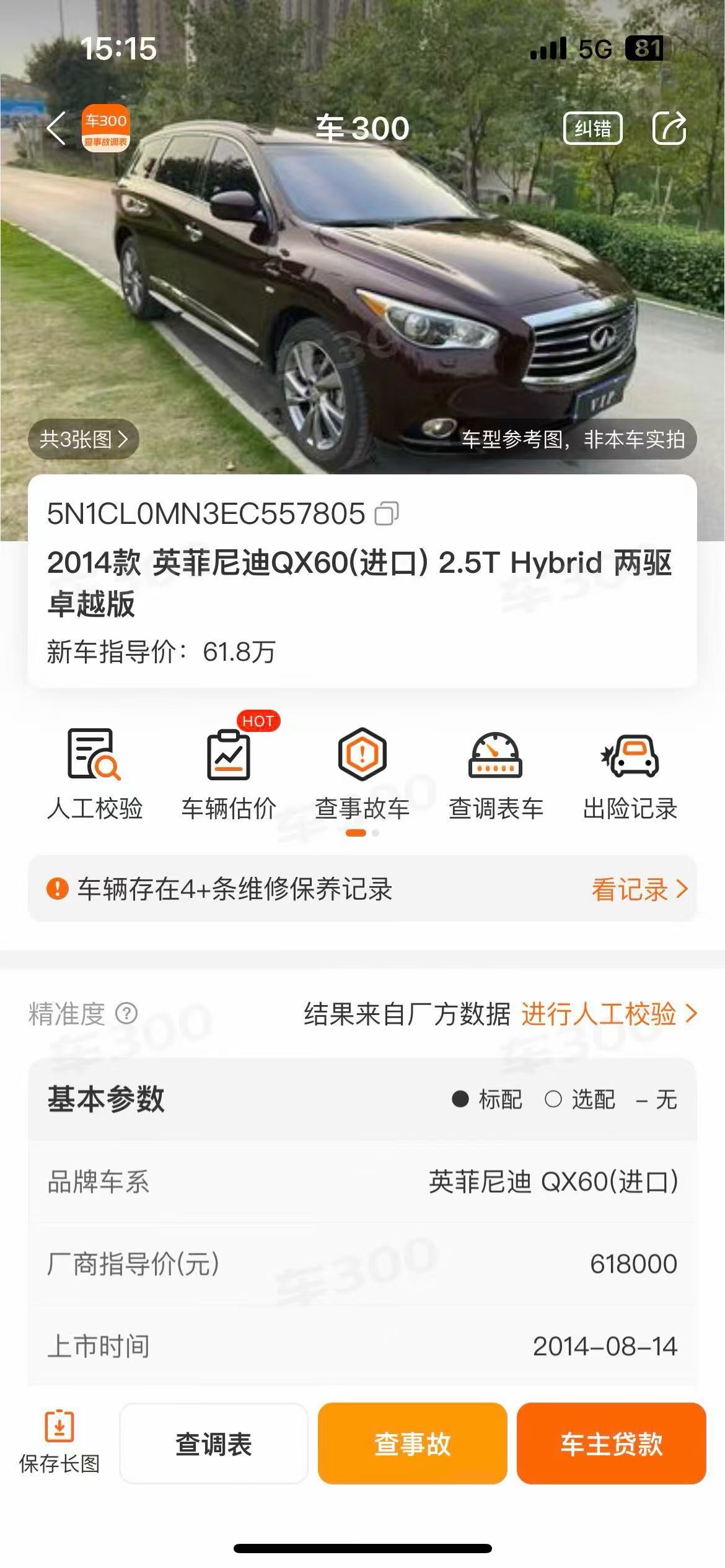Tap the bottom 查调表 button
Viewport: 725px width, 1568px height.
pos(214,1444)
